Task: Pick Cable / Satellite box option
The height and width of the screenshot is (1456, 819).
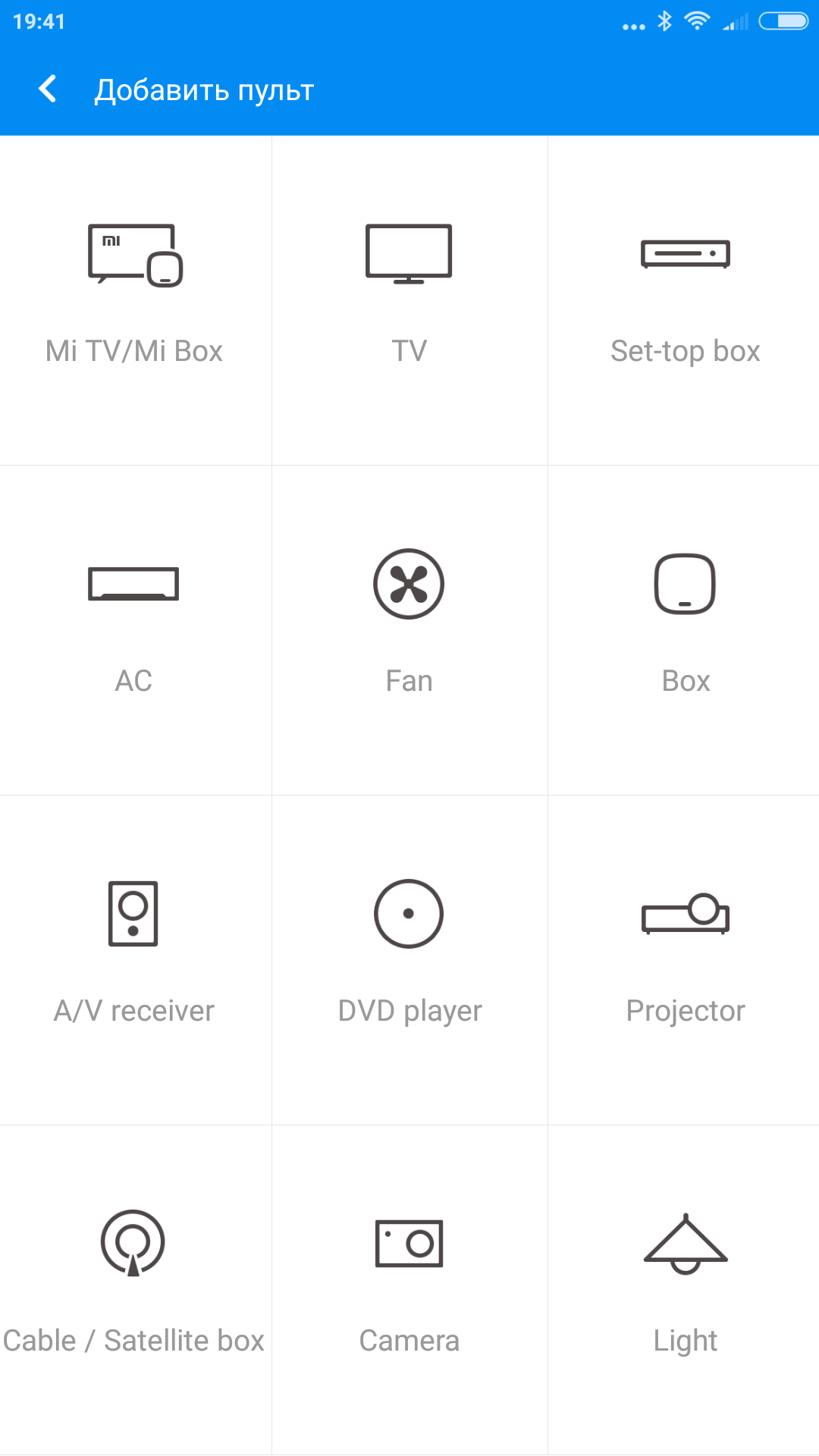Action: click(134, 1289)
